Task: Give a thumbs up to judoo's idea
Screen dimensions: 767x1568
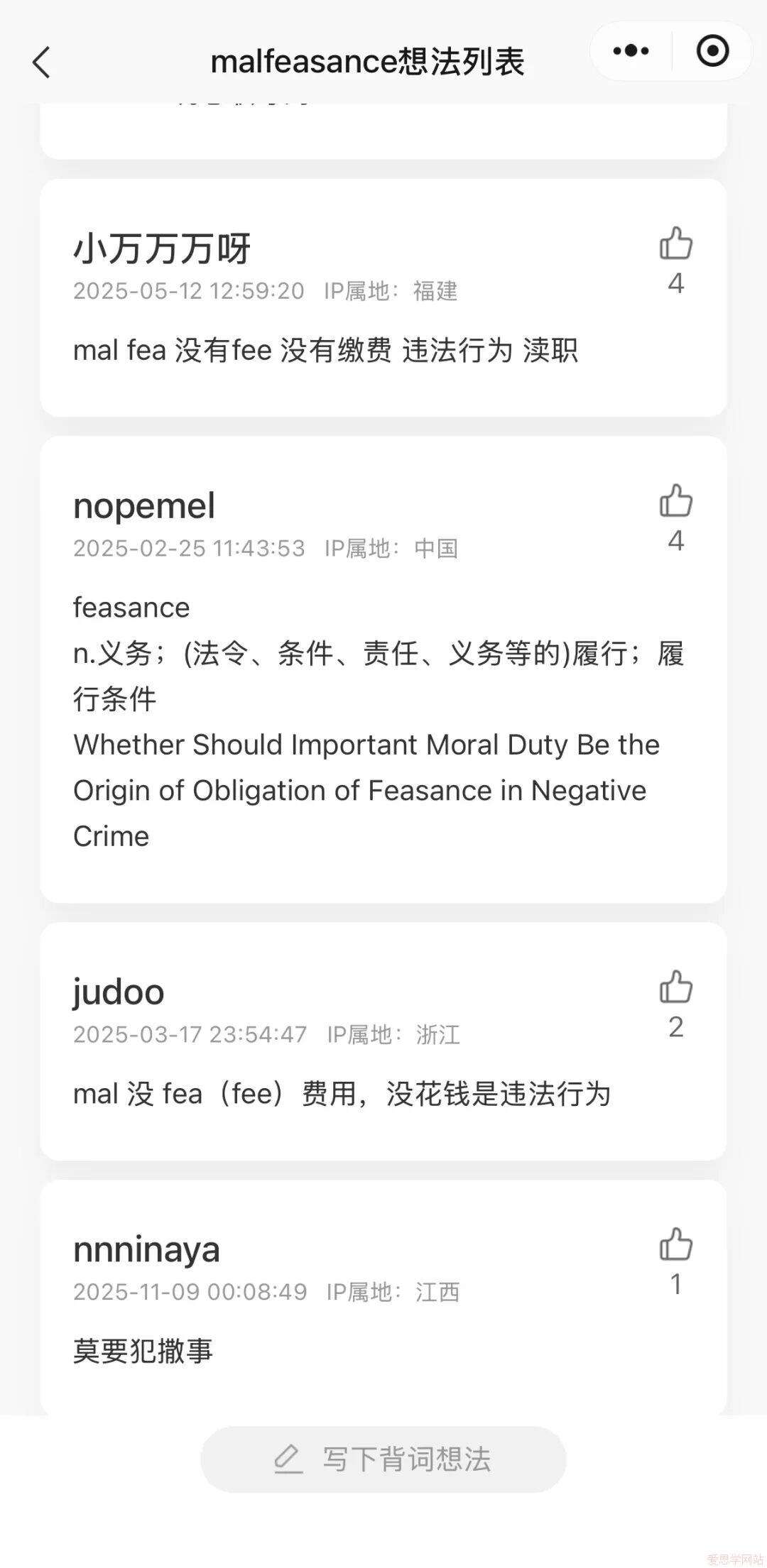Action: [x=675, y=987]
